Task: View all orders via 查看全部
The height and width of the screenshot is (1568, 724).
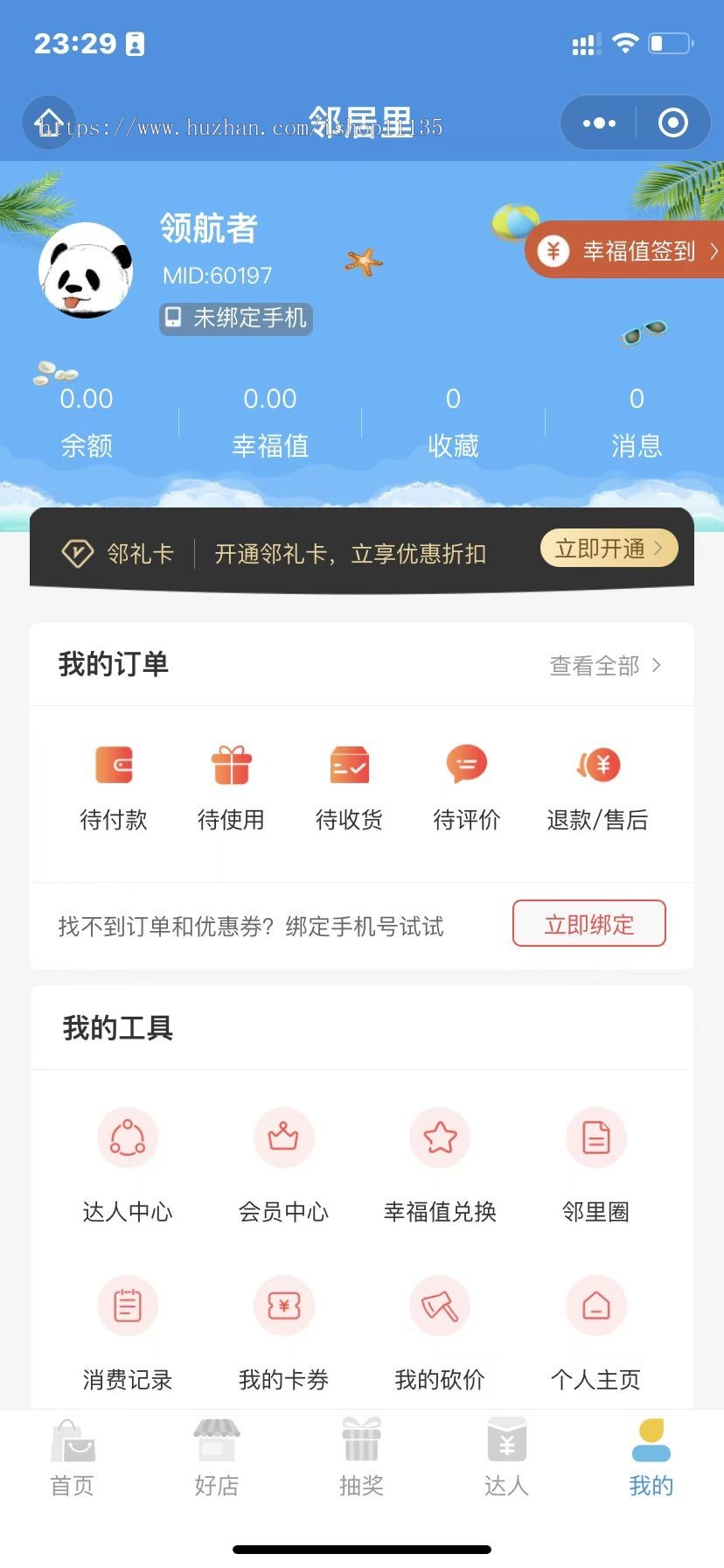Action: [604, 666]
